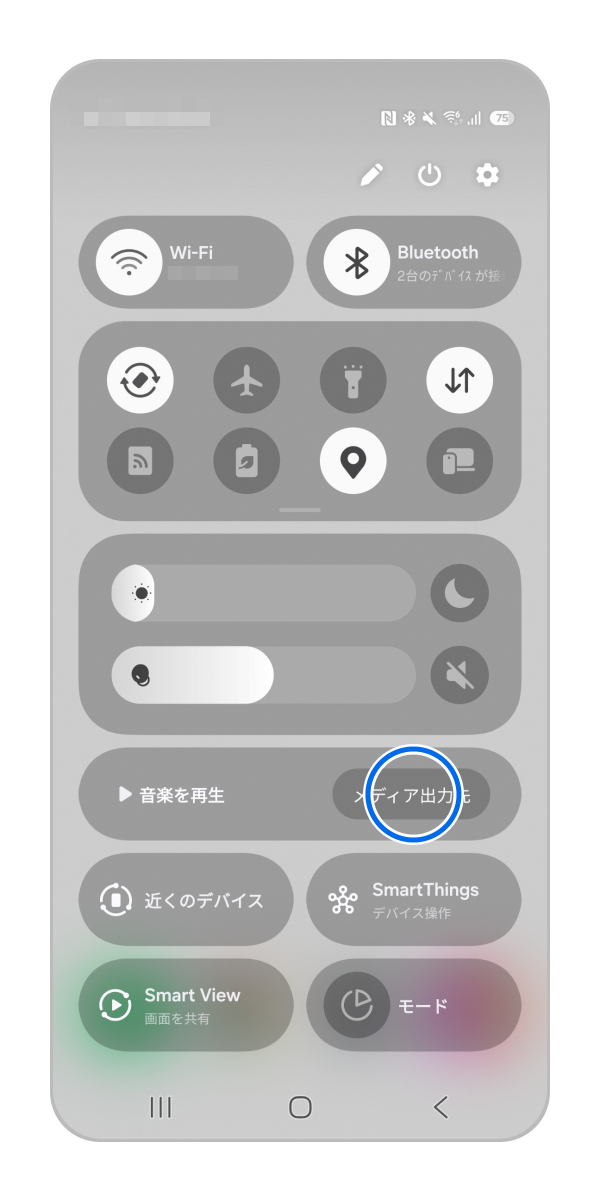The width and height of the screenshot is (600, 1200).
Task: Open メディア出力 media output
Action: [411, 795]
